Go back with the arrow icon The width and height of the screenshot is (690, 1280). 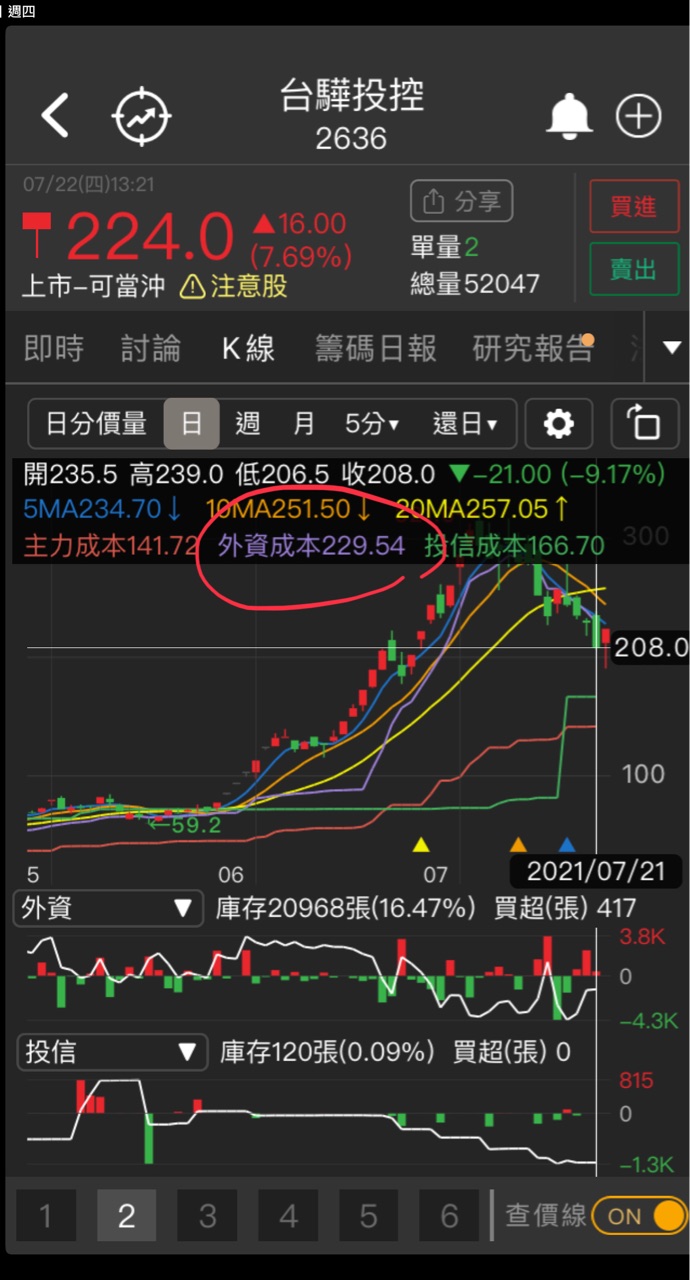click(55, 116)
